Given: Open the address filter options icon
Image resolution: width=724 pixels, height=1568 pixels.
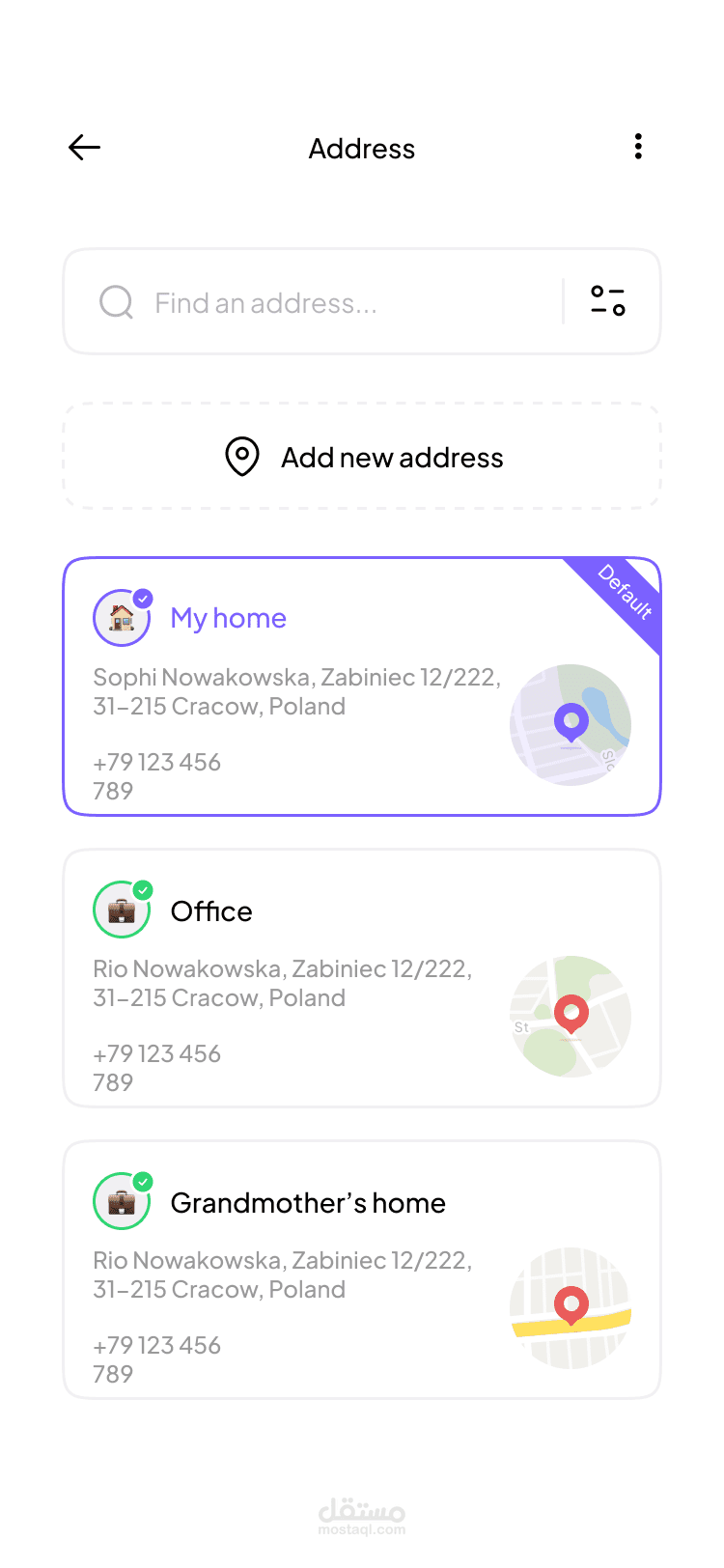Looking at the screenshot, I should (608, 301).
